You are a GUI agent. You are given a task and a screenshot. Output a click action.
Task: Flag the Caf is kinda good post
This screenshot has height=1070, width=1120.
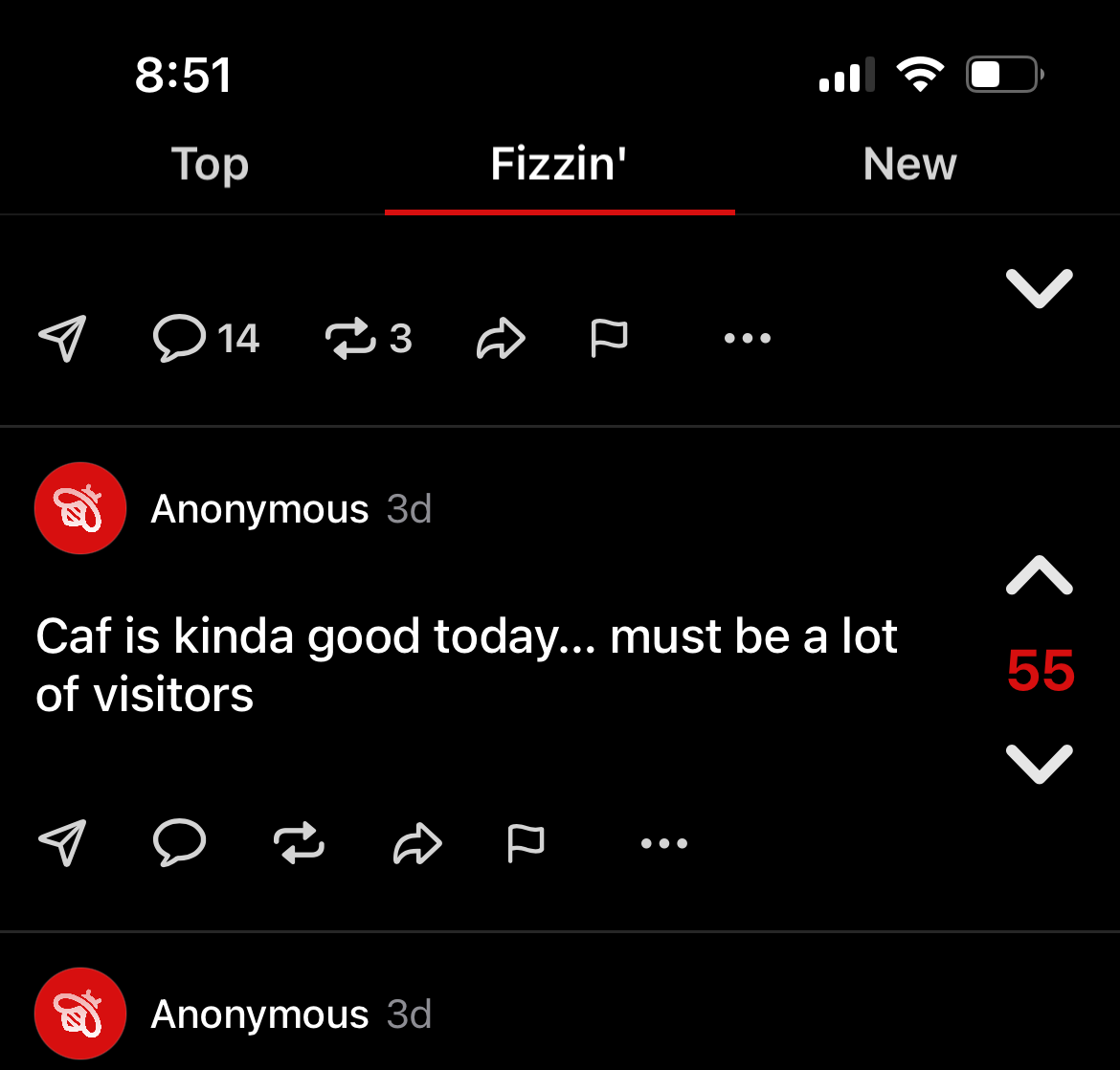pyautogui.click(x=526, y=843)
